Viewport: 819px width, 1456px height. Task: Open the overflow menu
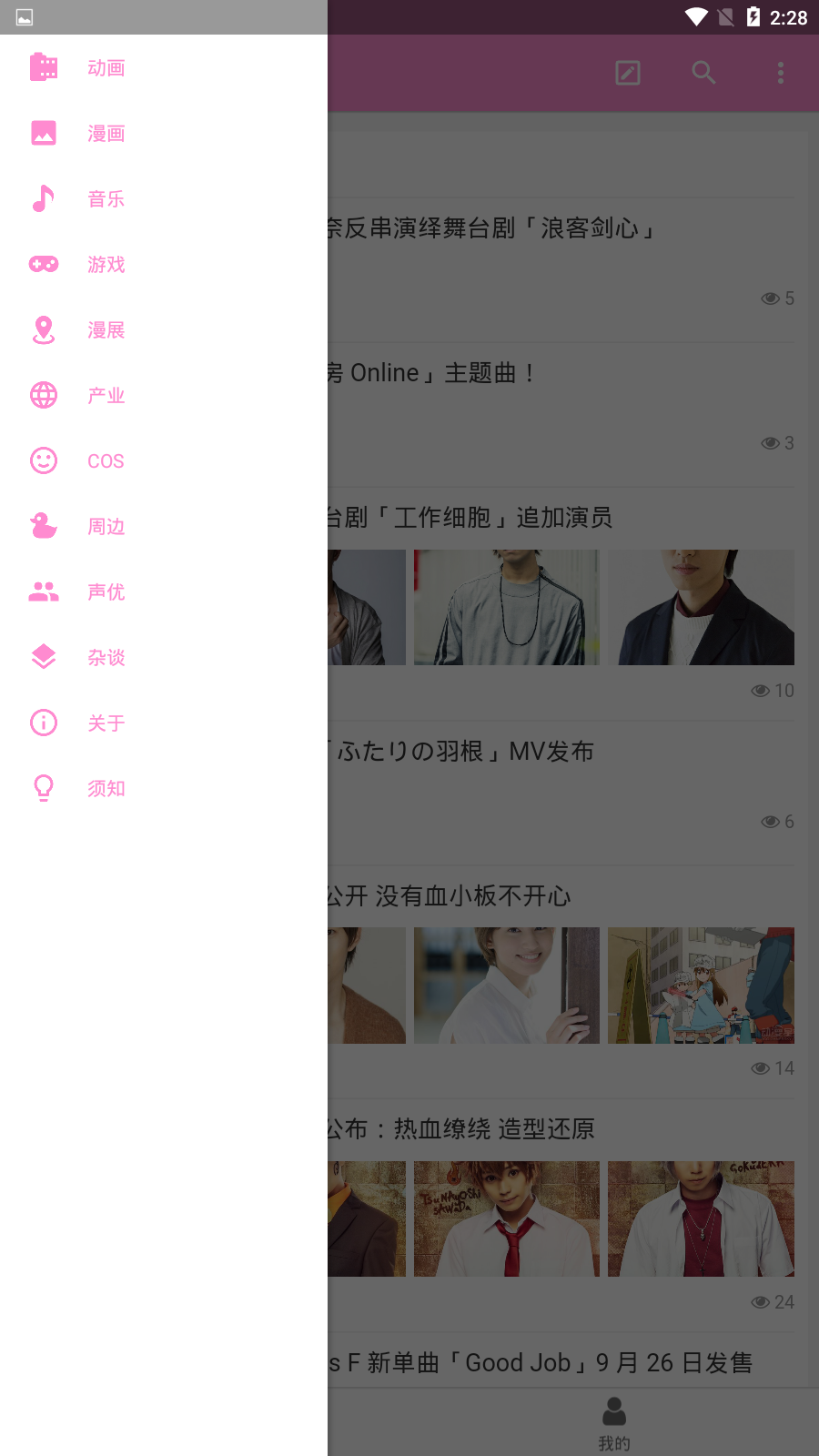click(x=780, y=73)
